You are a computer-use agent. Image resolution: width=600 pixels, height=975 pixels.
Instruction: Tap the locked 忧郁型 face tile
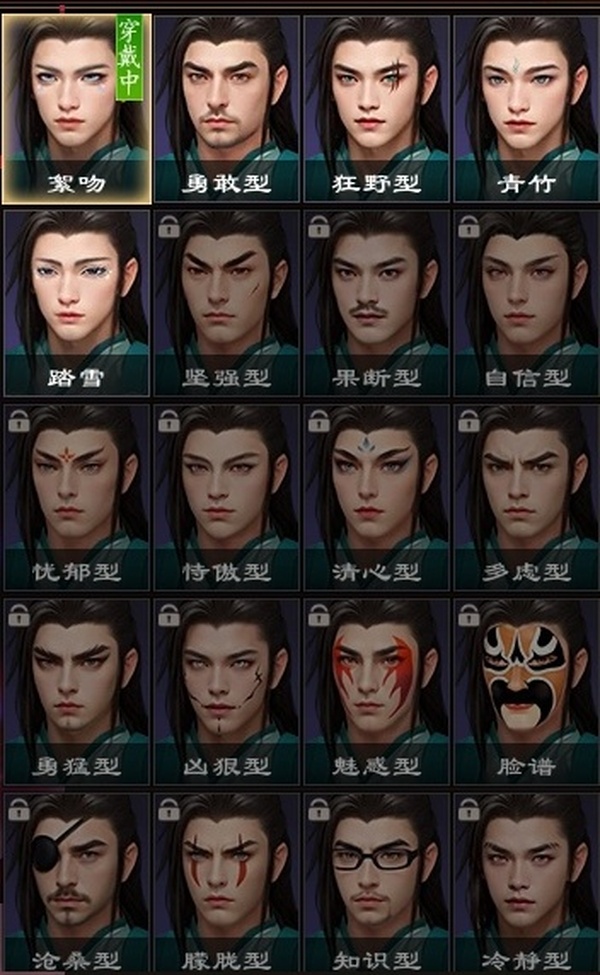[x=76, y=495]
